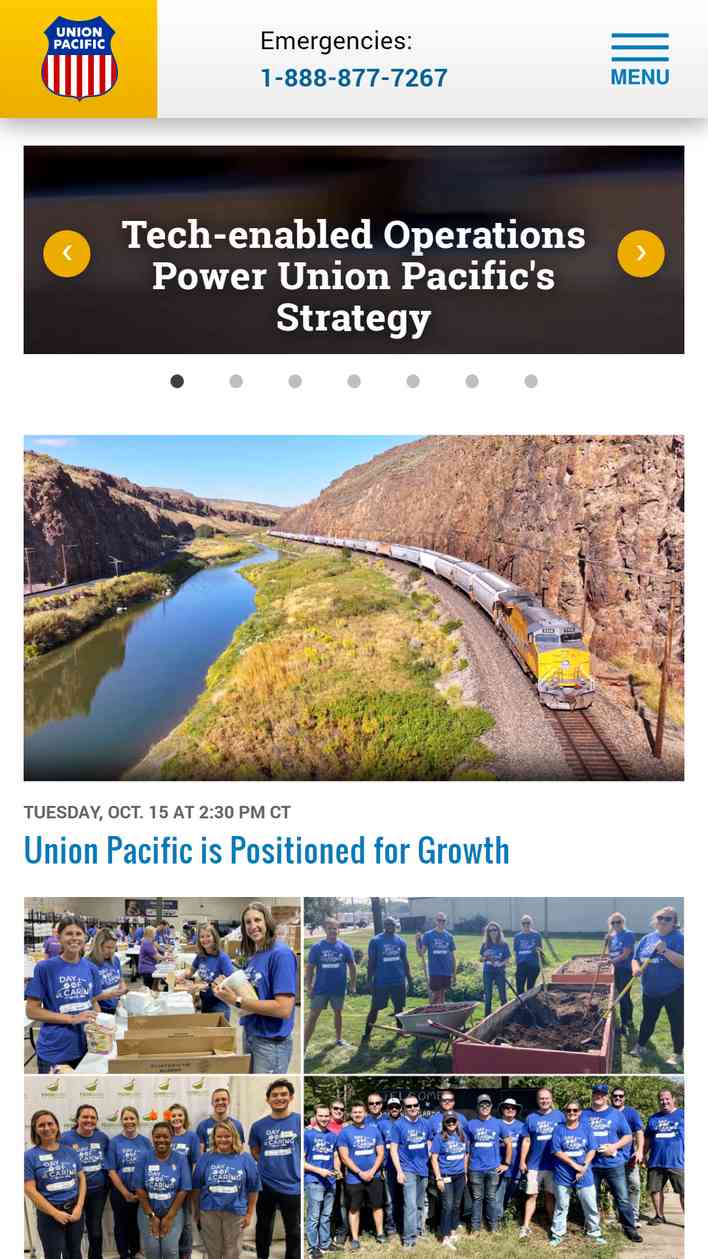
Task: Open the Day of Caring volunteers photo
Action: tap(354, 1077)
